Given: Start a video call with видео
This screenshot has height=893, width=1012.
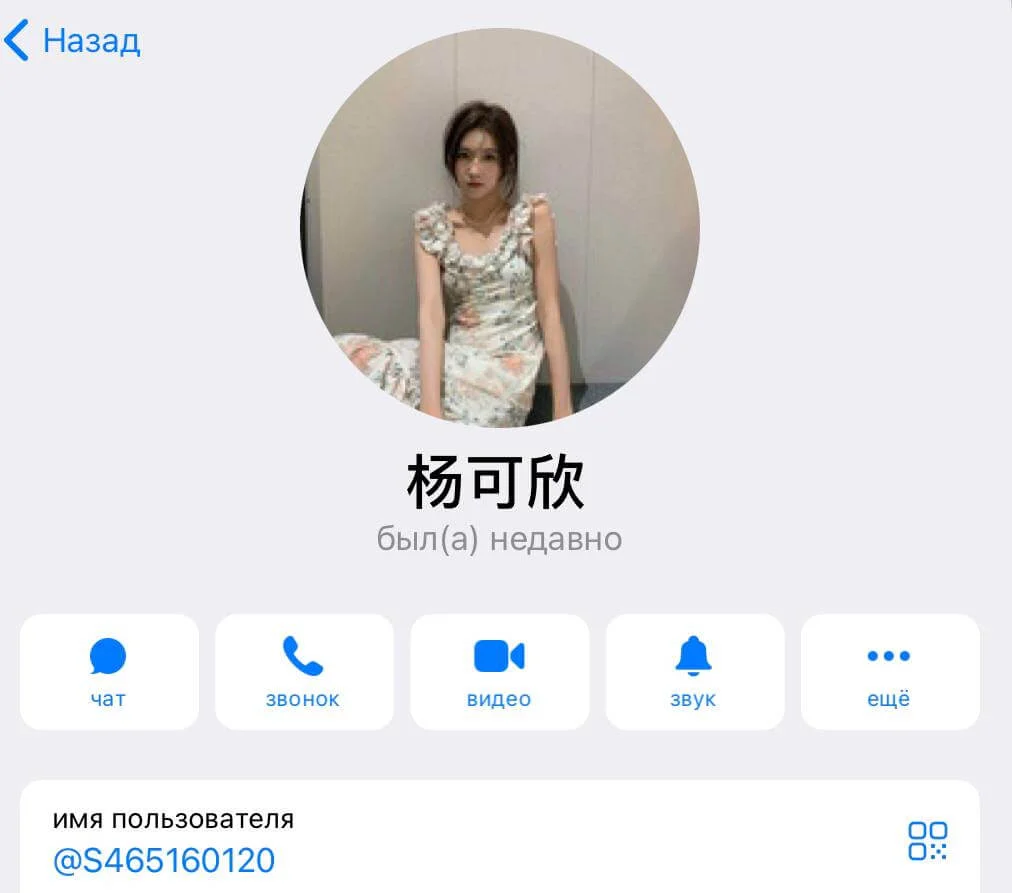Looking at the screenshot, I should (499, 672).
